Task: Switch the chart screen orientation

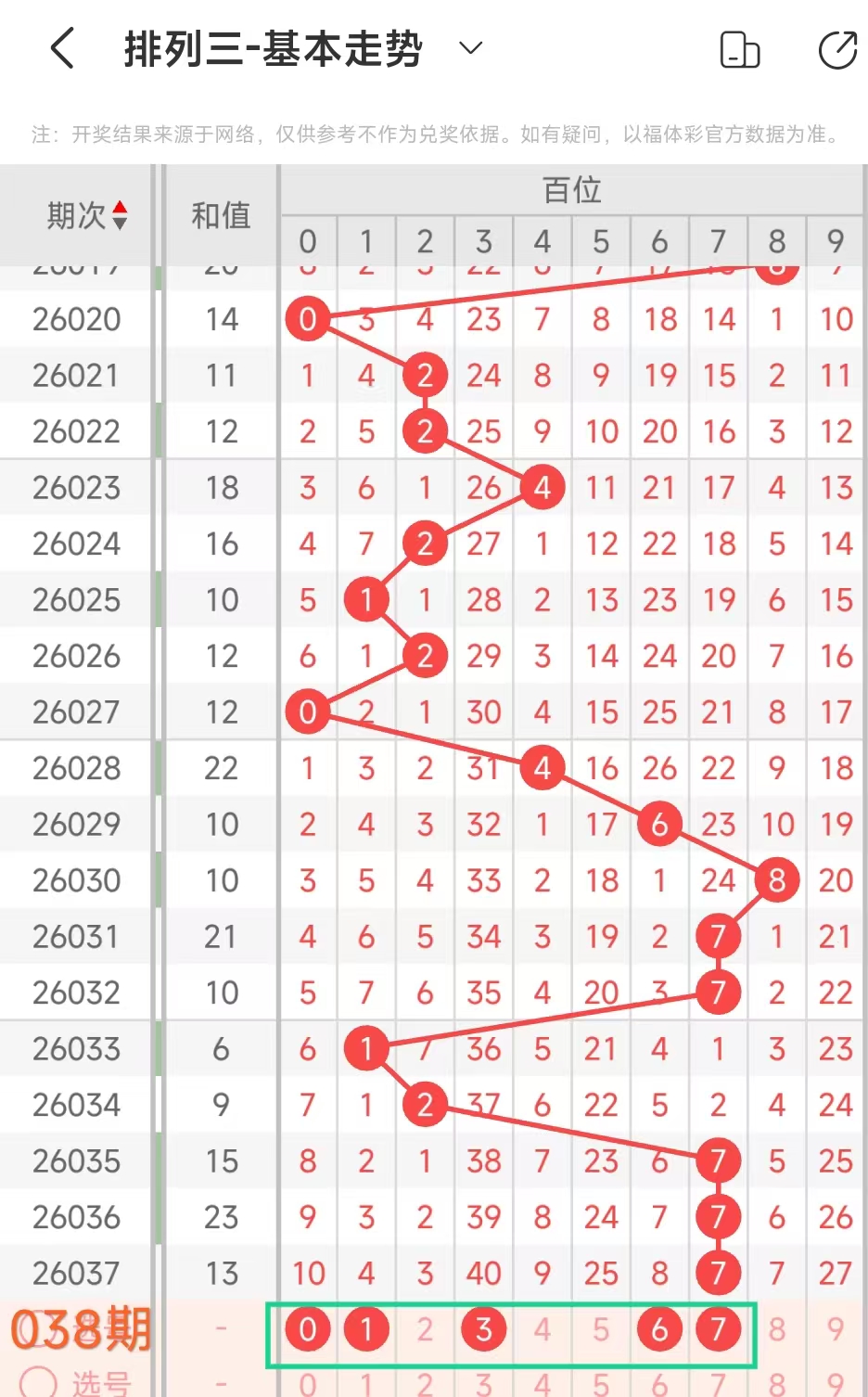Action: [739, 50]
